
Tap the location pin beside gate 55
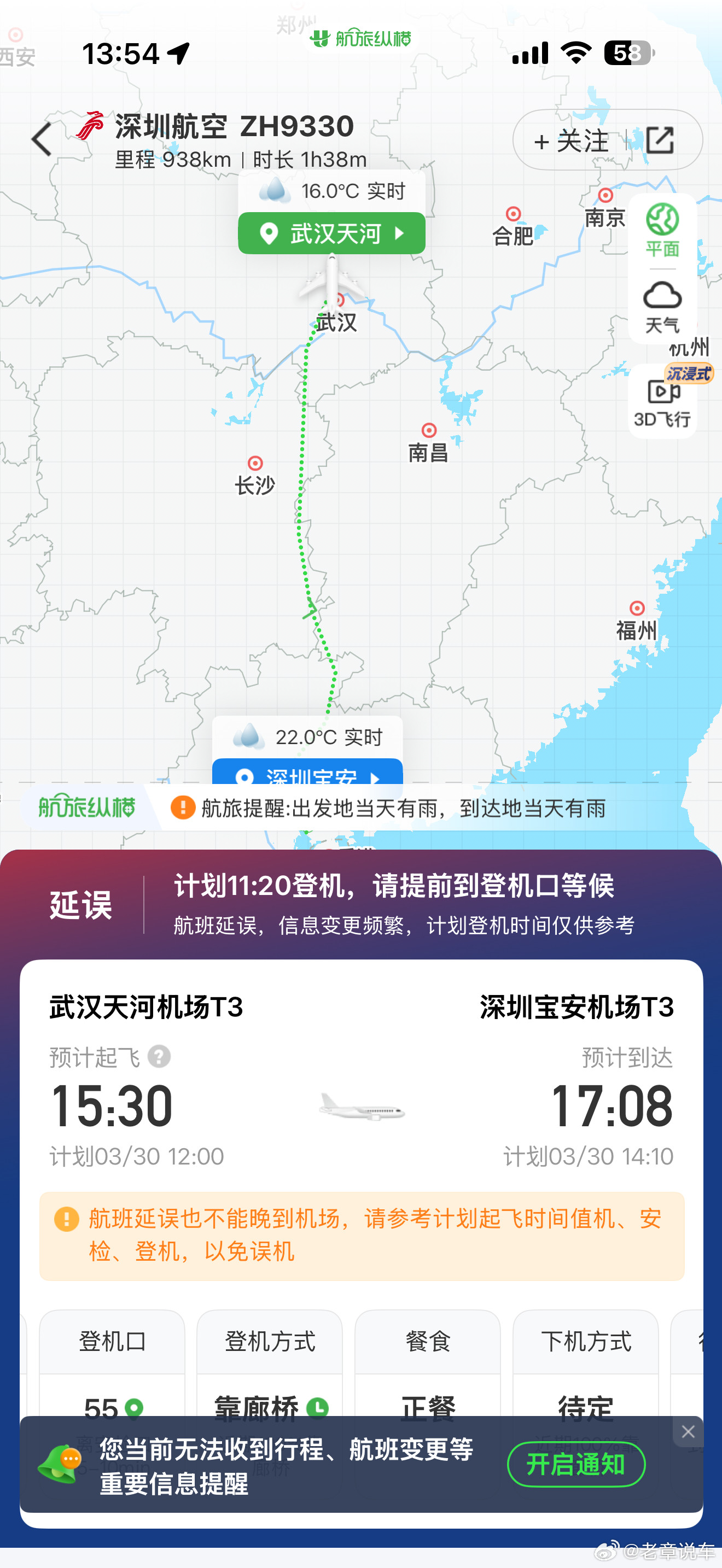pyautogui.click(x=135, y=1408)
